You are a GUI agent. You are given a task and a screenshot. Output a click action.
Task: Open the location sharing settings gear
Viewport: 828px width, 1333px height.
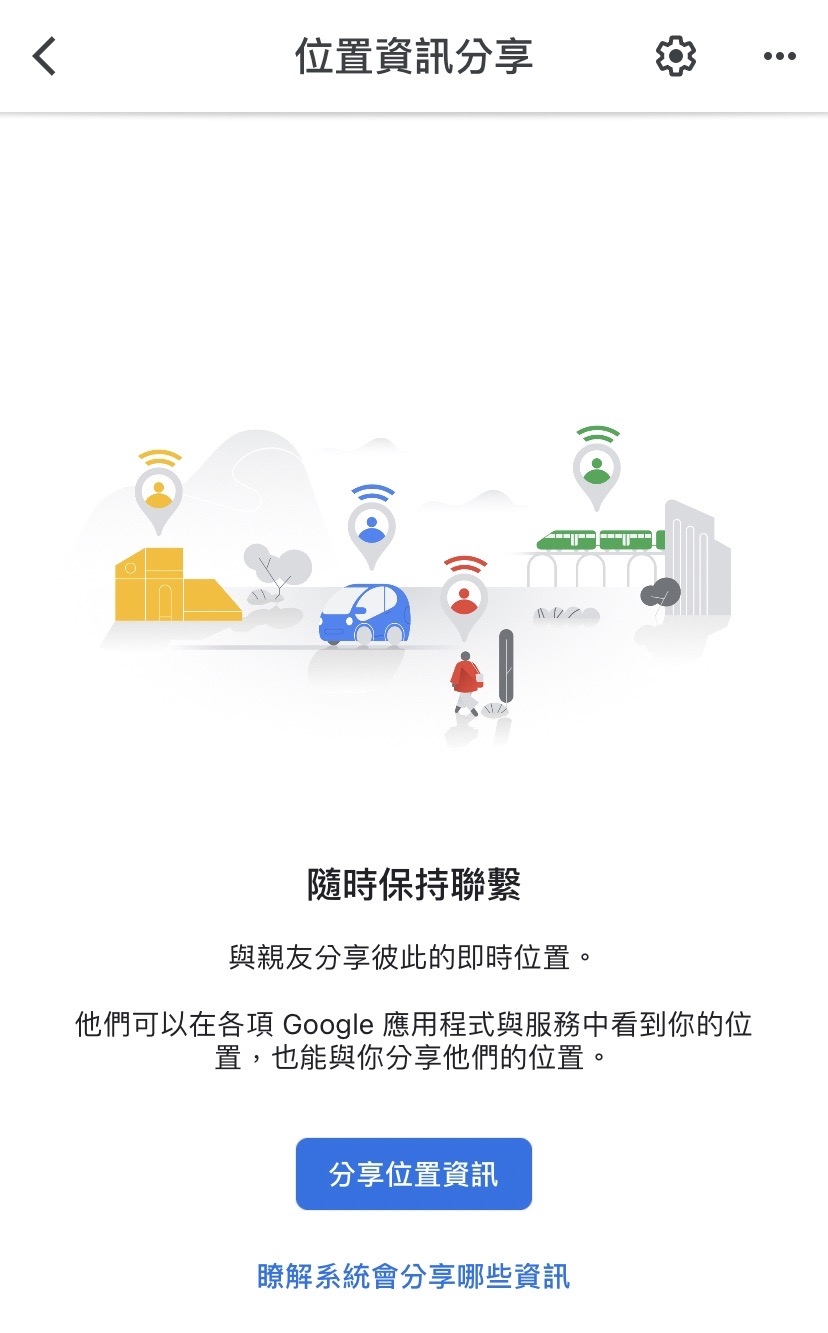(x=675, y=56)
